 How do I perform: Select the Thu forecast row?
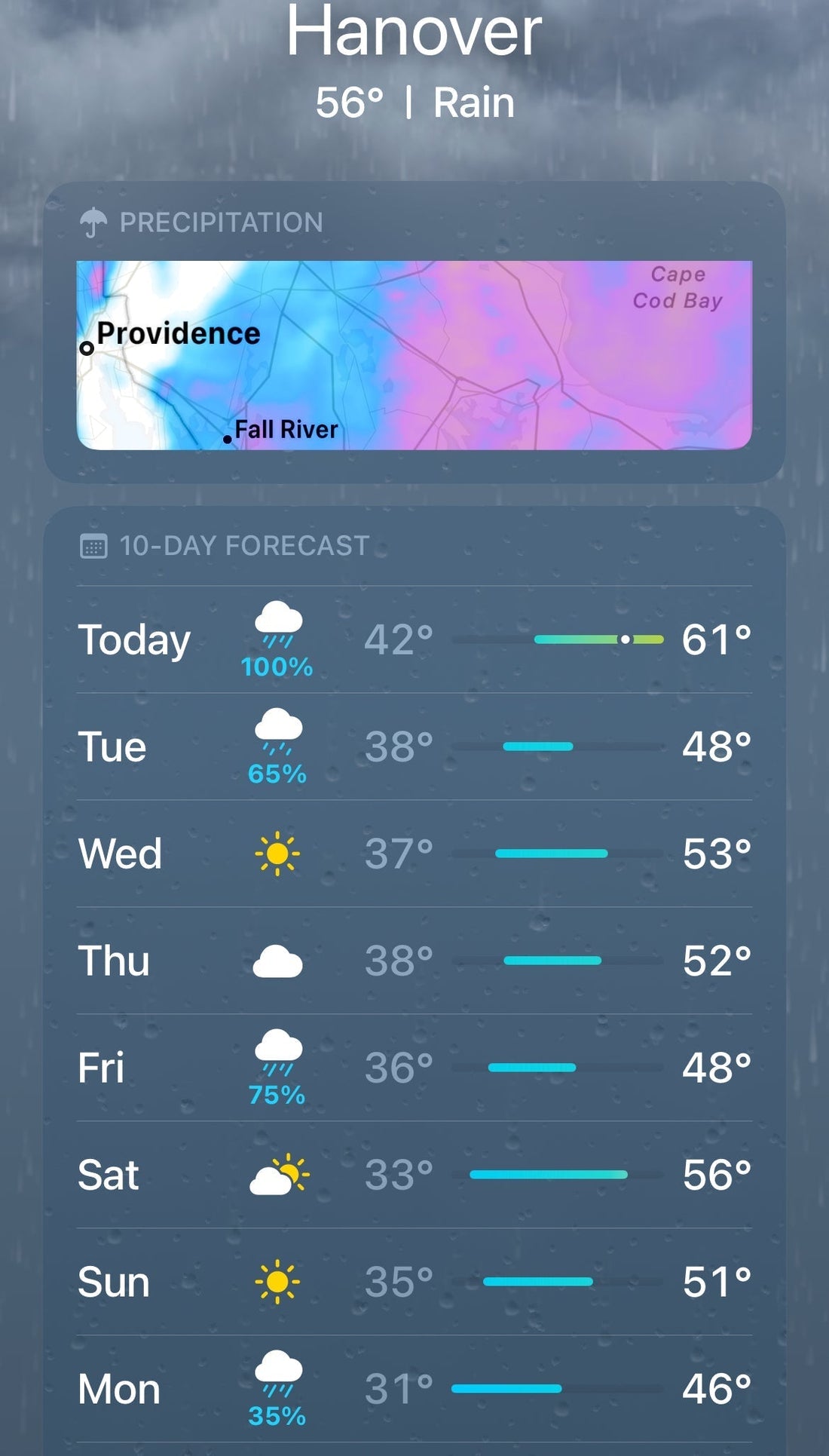[x=414, y=961]
